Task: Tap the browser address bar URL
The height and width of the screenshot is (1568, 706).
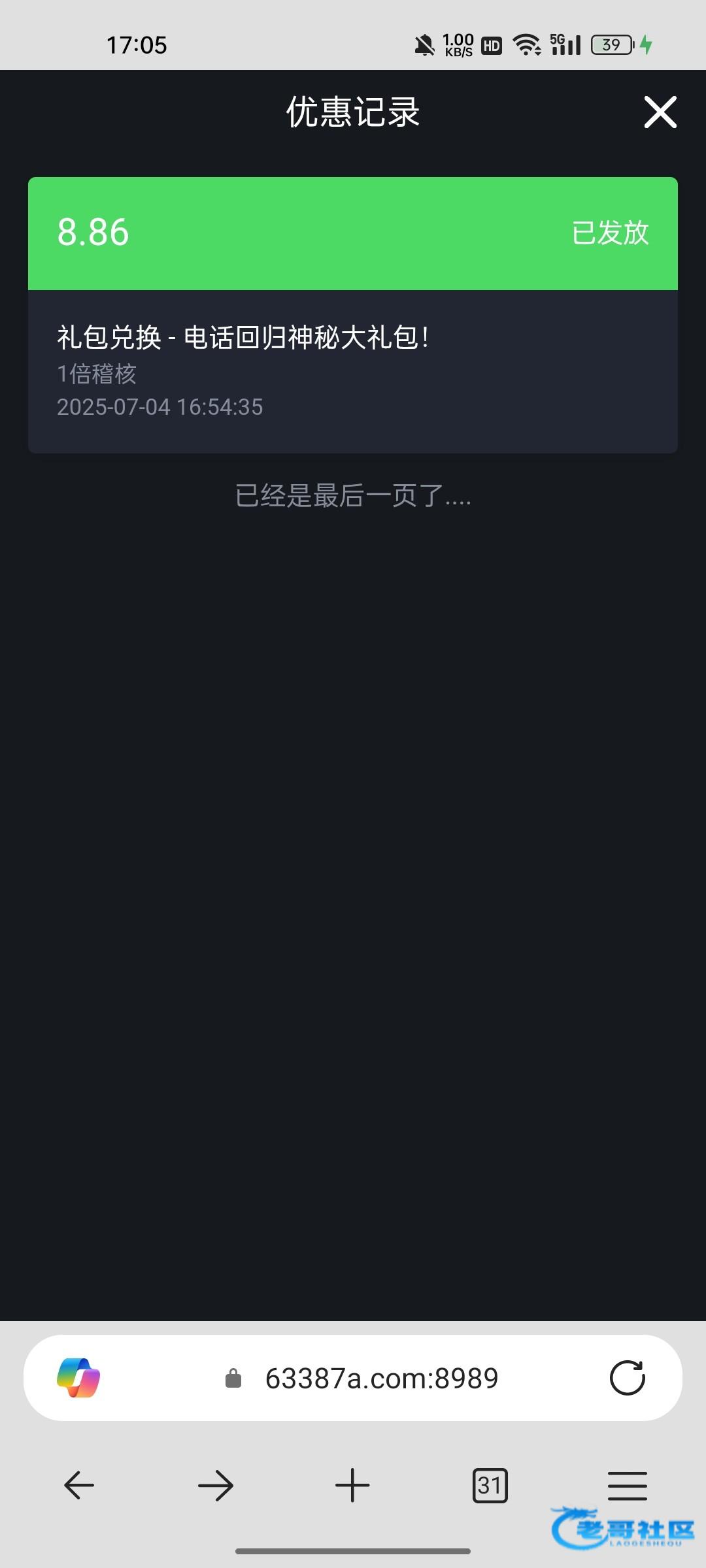Action: pyautogui.click(x=382, y=1379)
